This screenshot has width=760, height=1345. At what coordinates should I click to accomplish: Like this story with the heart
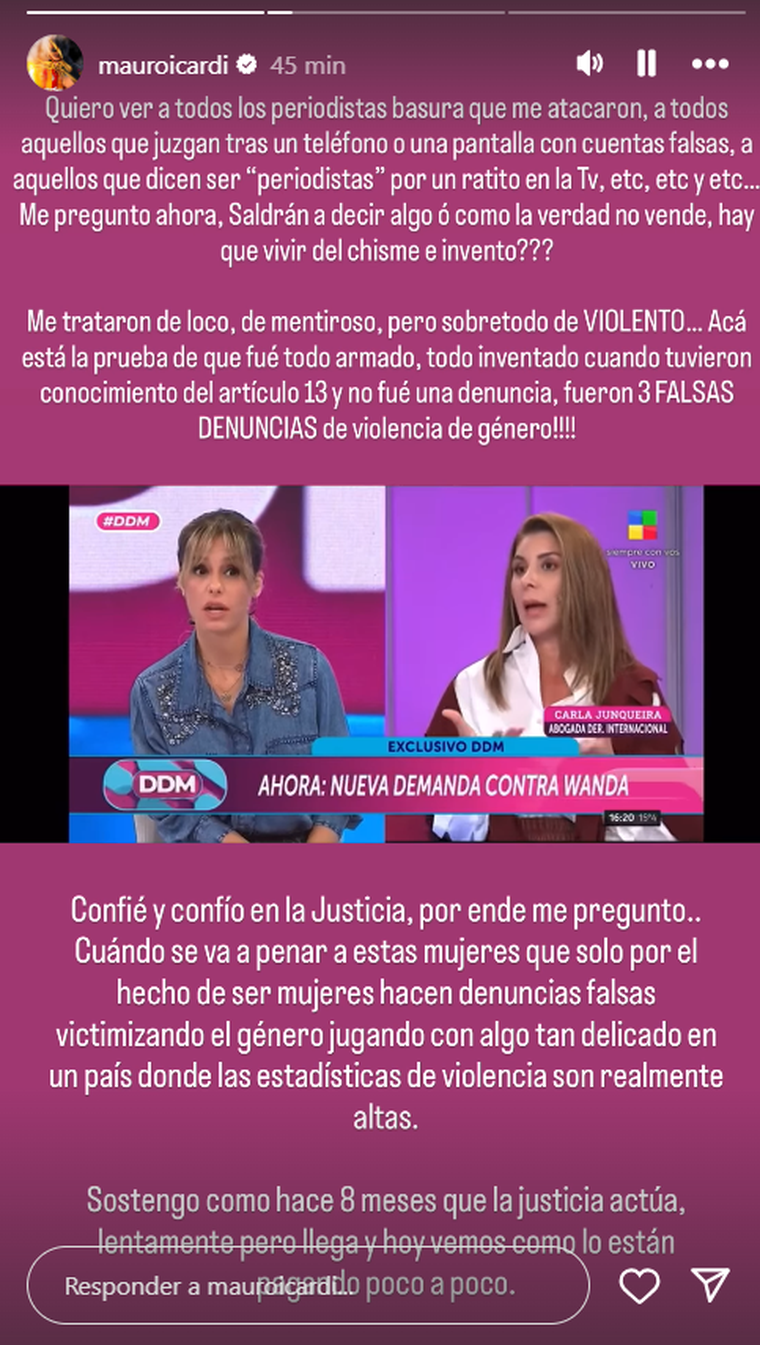(x=639, y=1285)
